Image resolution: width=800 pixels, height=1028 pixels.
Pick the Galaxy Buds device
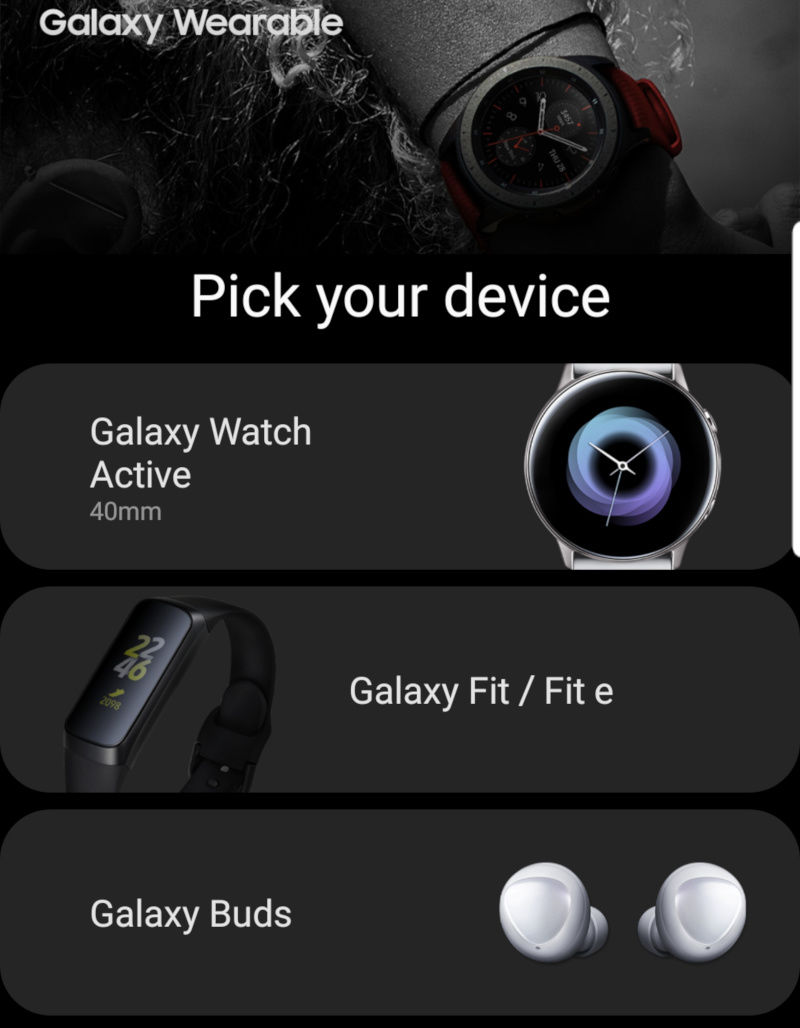tap(400, 913)
